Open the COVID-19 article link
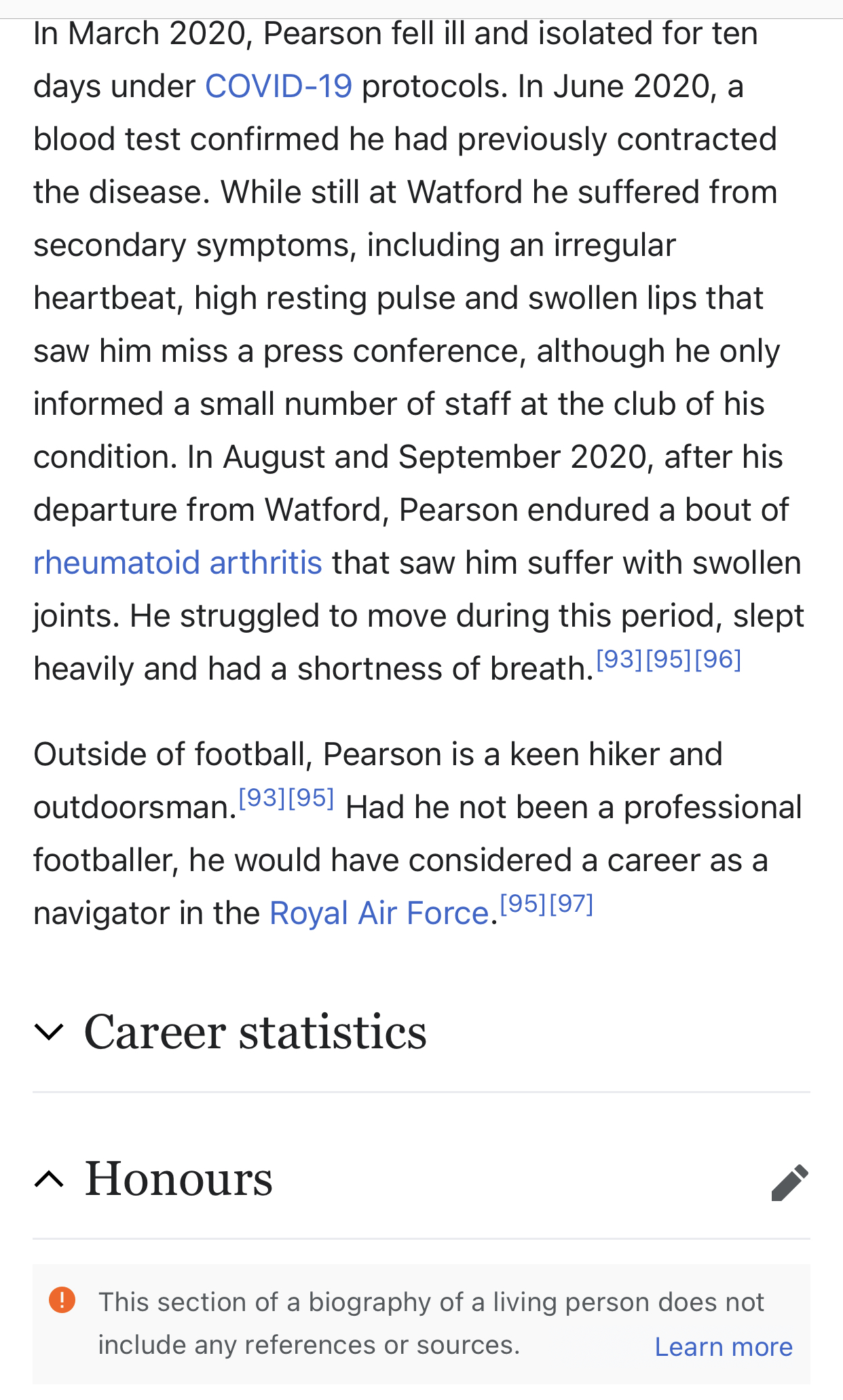 278,87
